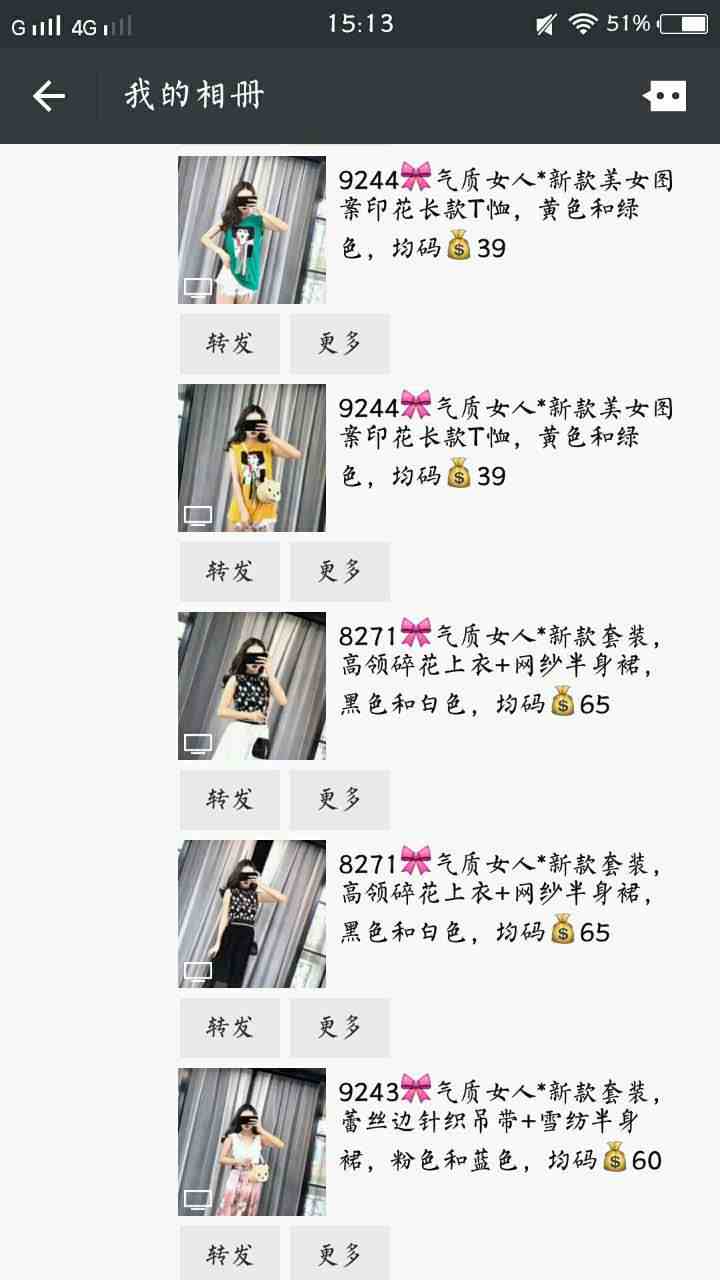Image resolution: width=720 pixels, height=1280 pixels.
Task: Open the 9243 lace camisole set photo
Action: [252, 1142]
